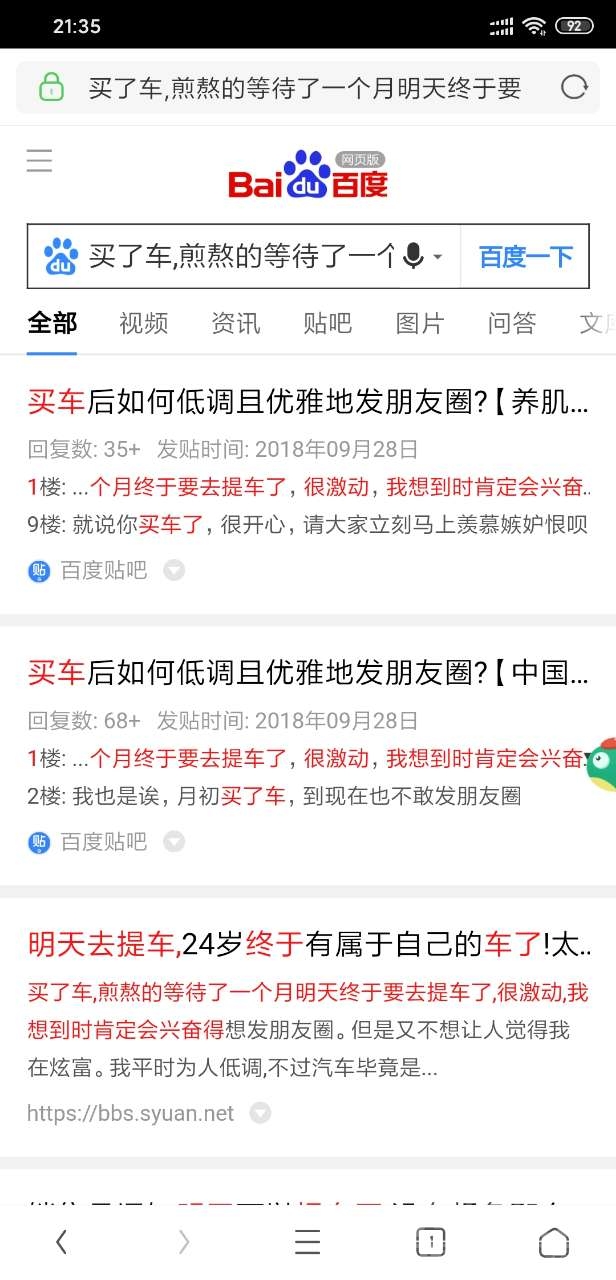616x1280 pixels.
Task: Select the 全部 tab
Action: (52, 323)
